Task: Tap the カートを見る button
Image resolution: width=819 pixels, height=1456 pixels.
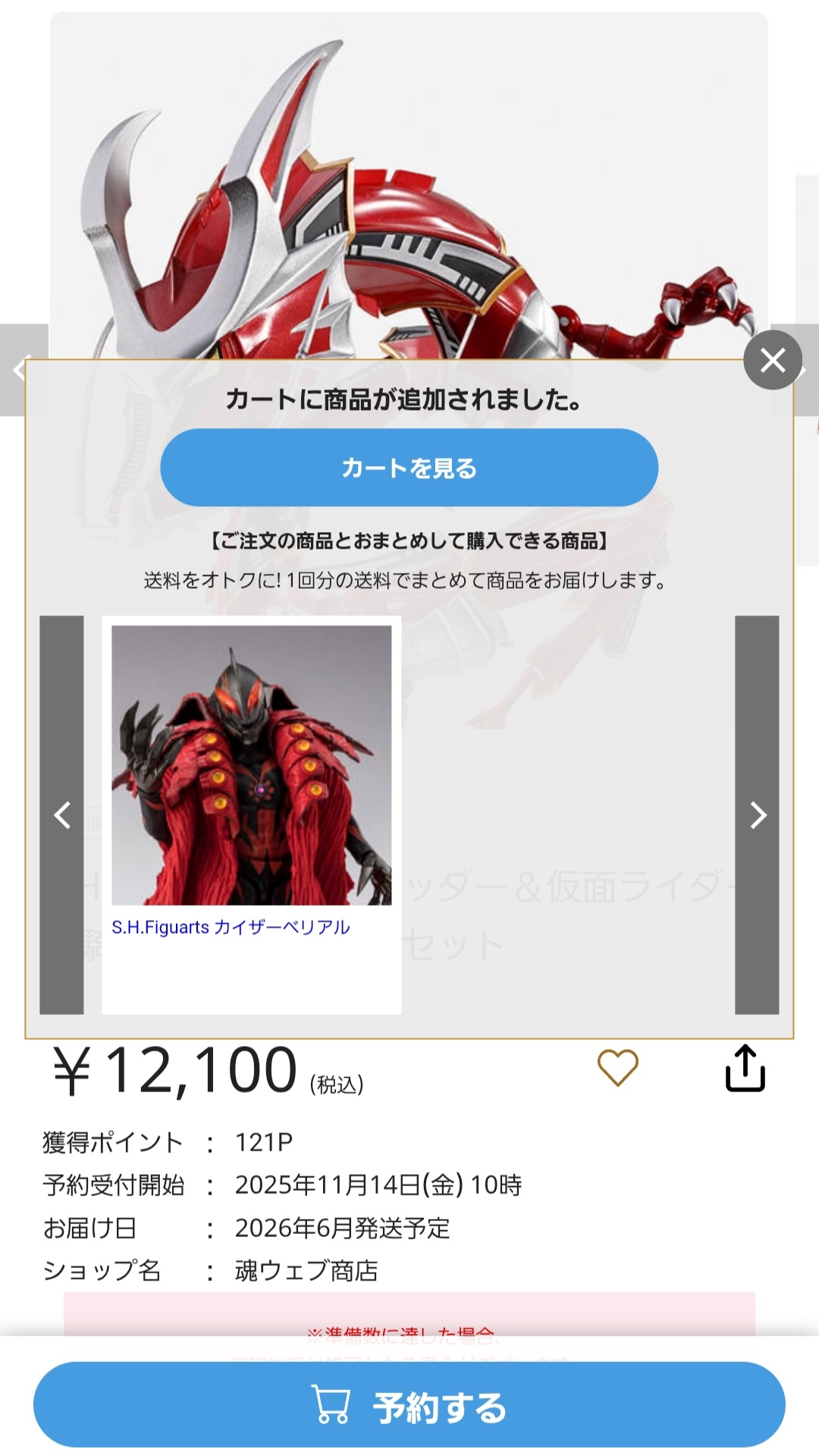Action: point(409,468)
